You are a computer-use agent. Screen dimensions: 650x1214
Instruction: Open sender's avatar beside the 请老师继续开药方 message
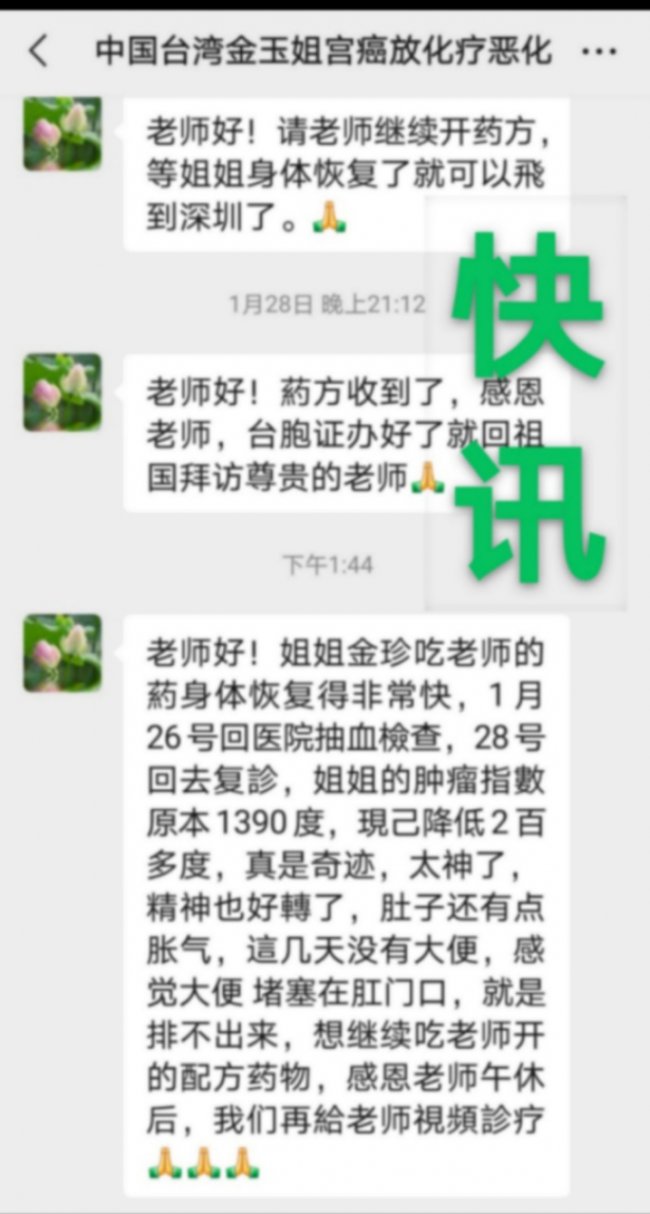click(x=62, y=134)
